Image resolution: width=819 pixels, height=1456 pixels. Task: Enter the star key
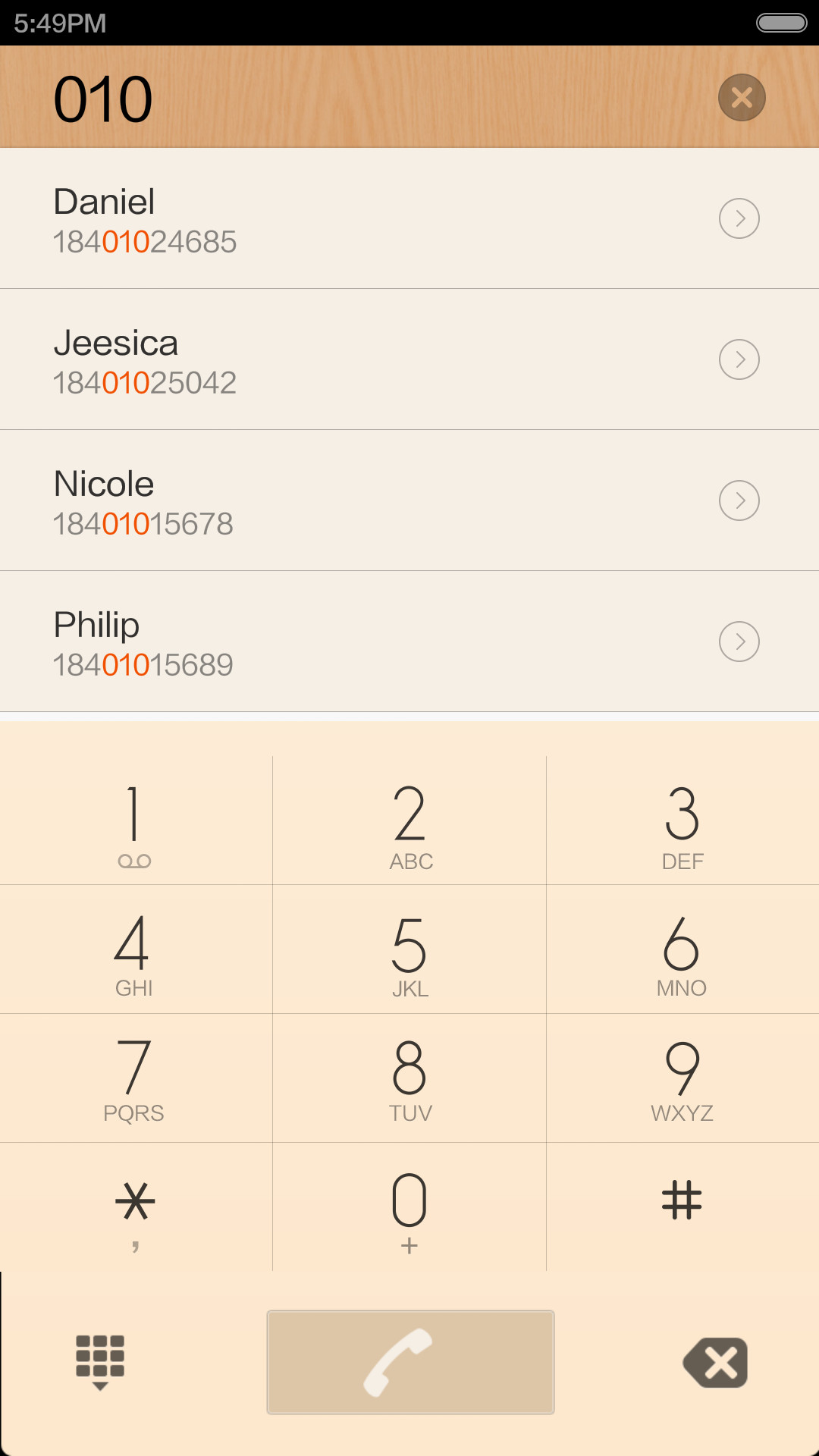136,1207
